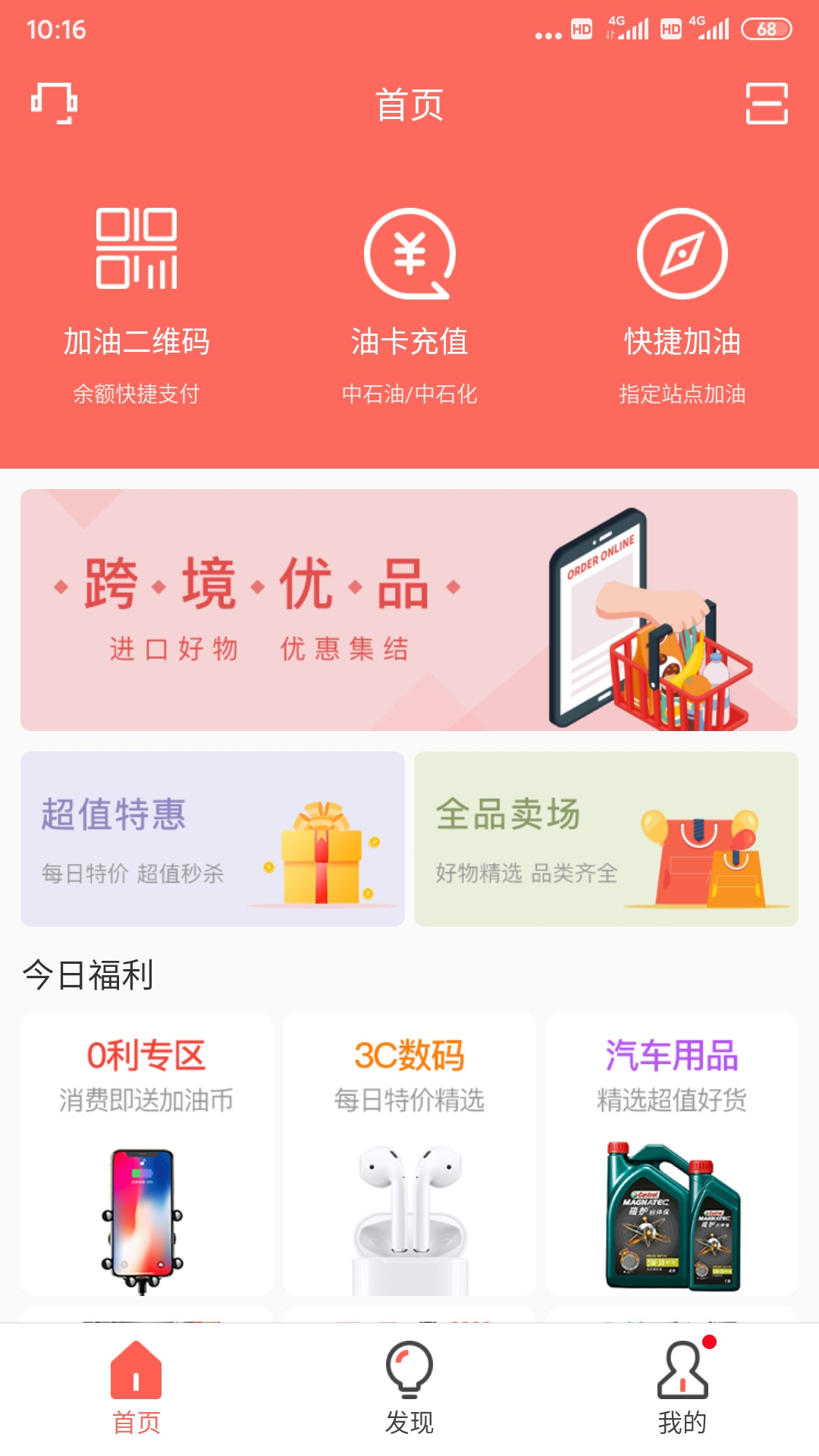The width and height of the screenshot is (819, 1456).
Task: Open the 超值特惠 daily deals card
Action: coord(212,839)
